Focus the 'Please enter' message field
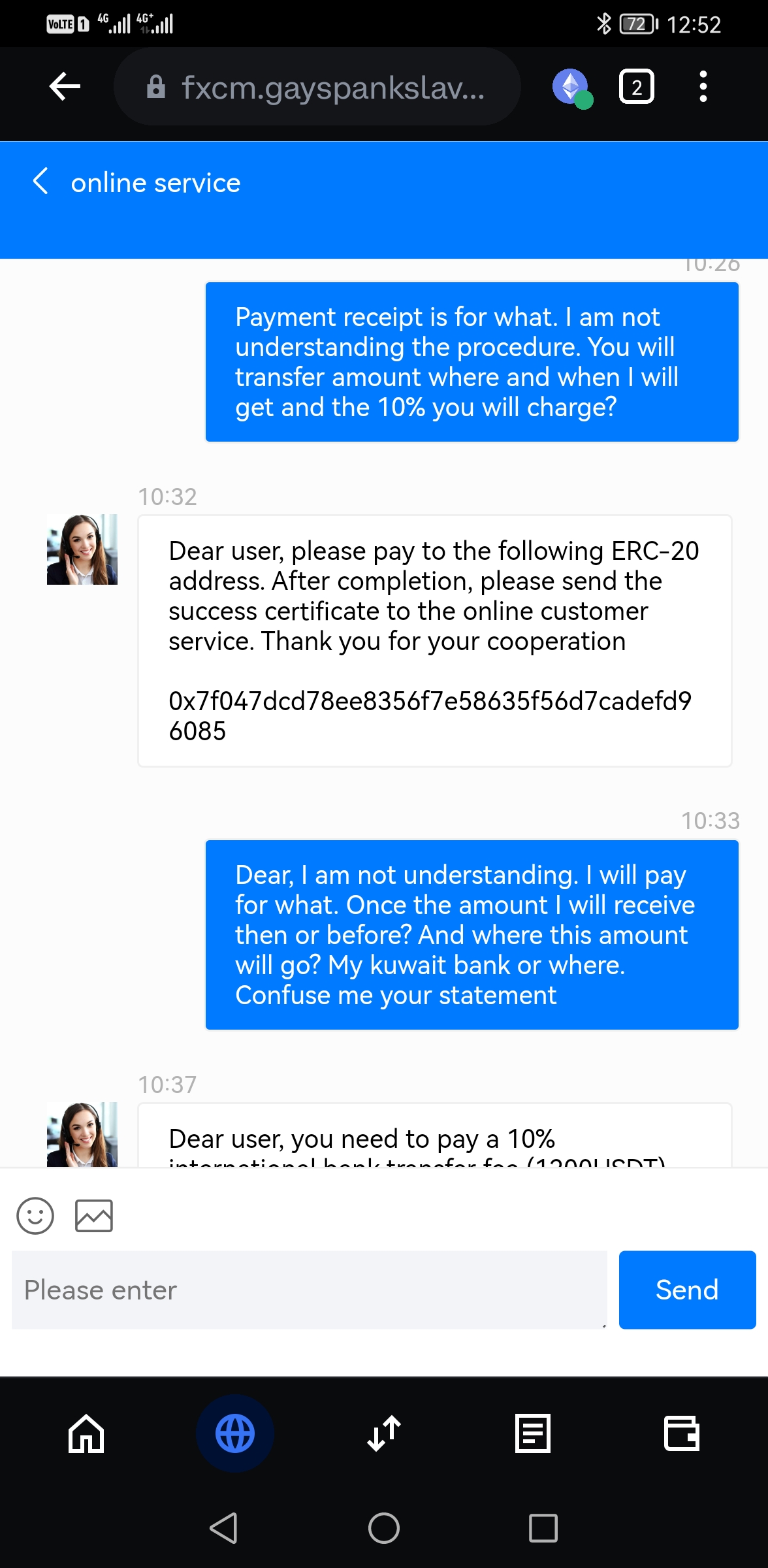The width and height of the screenshot is (768, 1568). (309, 1290)
